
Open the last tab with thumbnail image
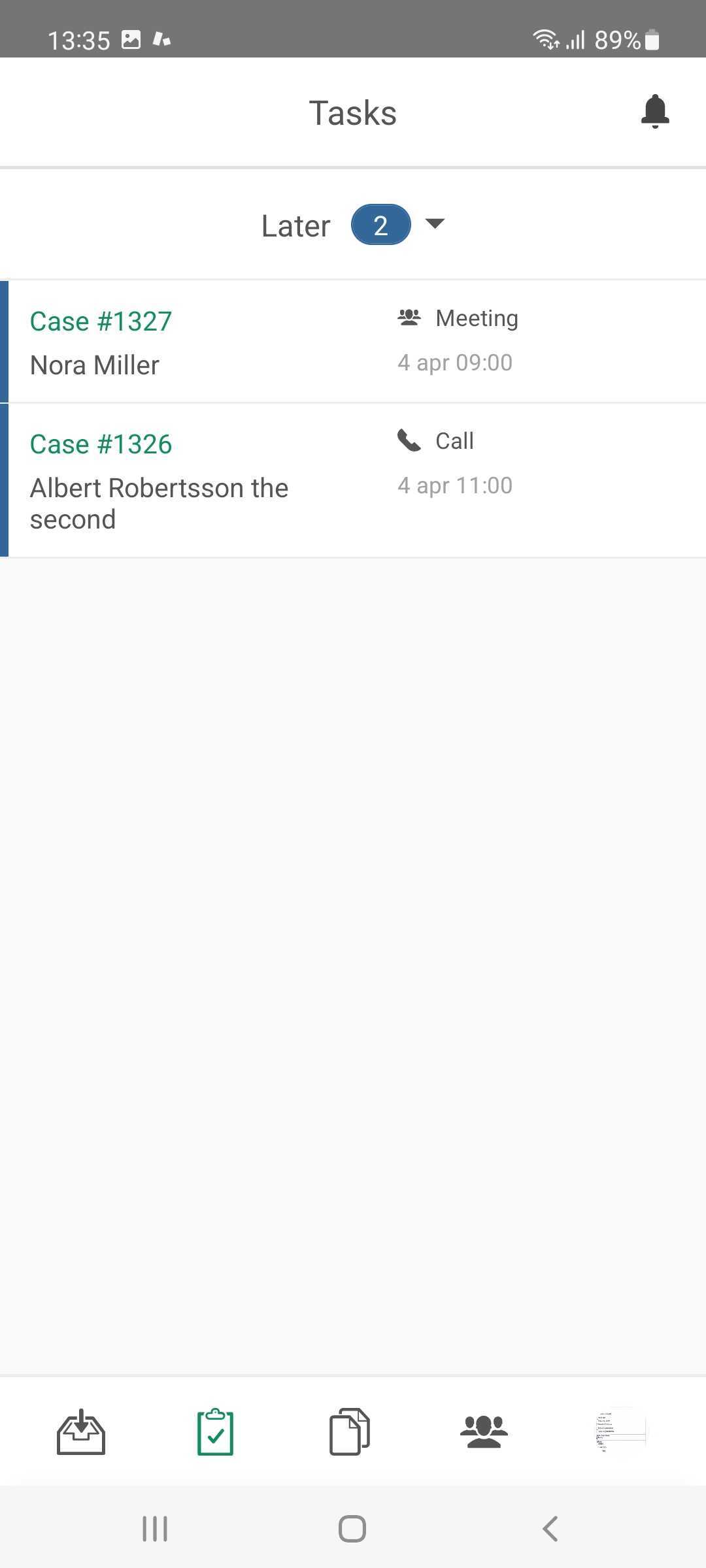click(x=620, y=1429)
